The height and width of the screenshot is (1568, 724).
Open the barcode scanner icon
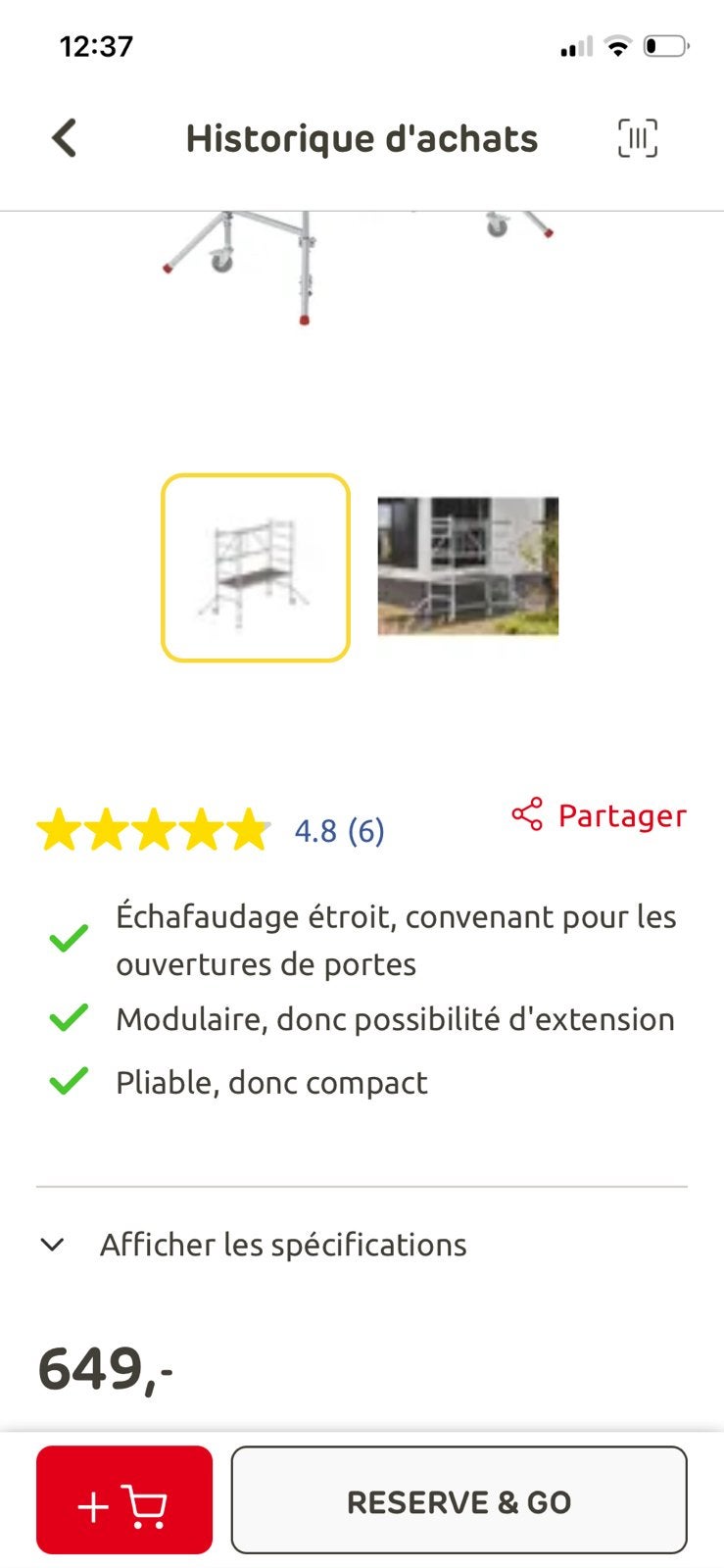tap(637, 138)
